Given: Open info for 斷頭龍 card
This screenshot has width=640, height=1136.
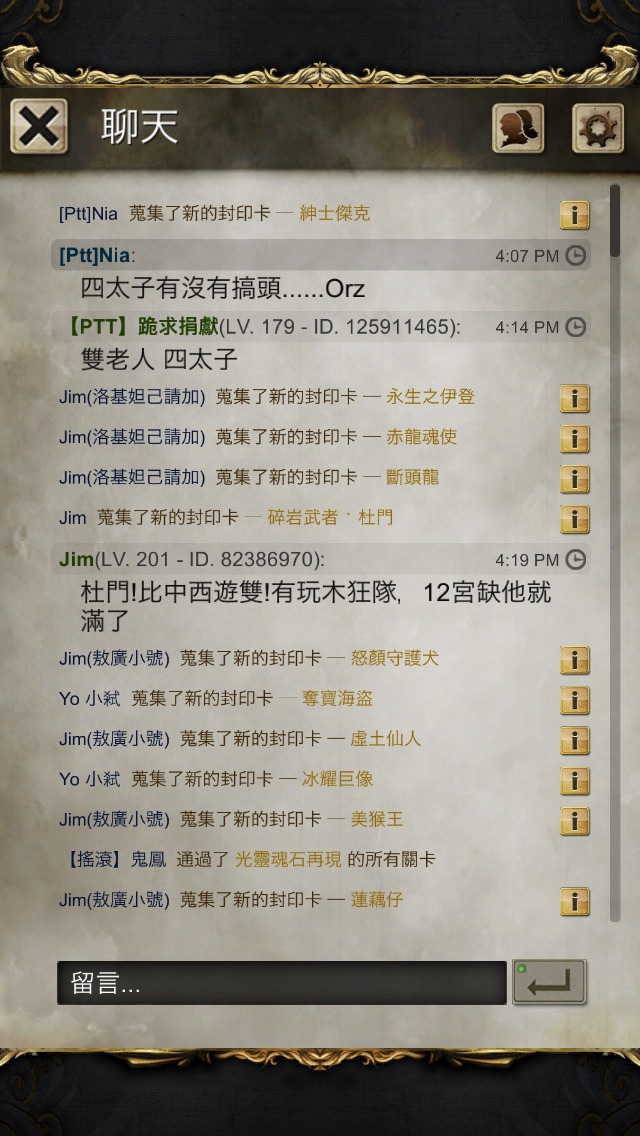Looking at the screenshot, I should [575, 479].
